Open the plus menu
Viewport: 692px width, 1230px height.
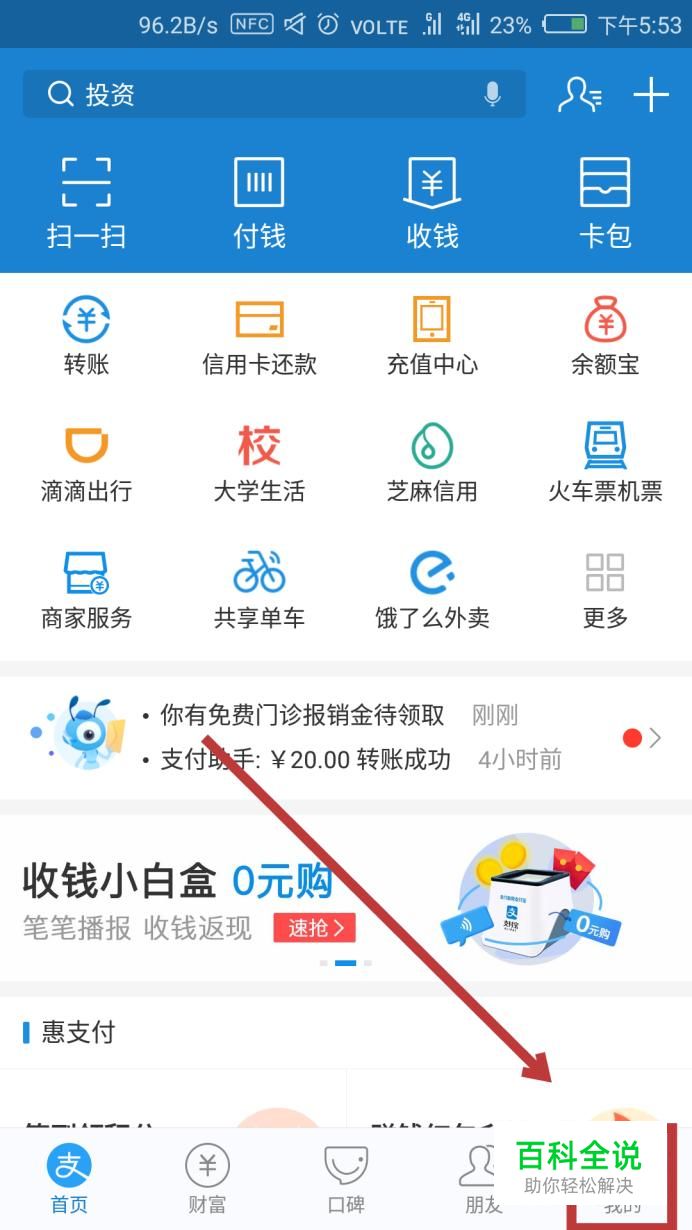pos(651,95)
